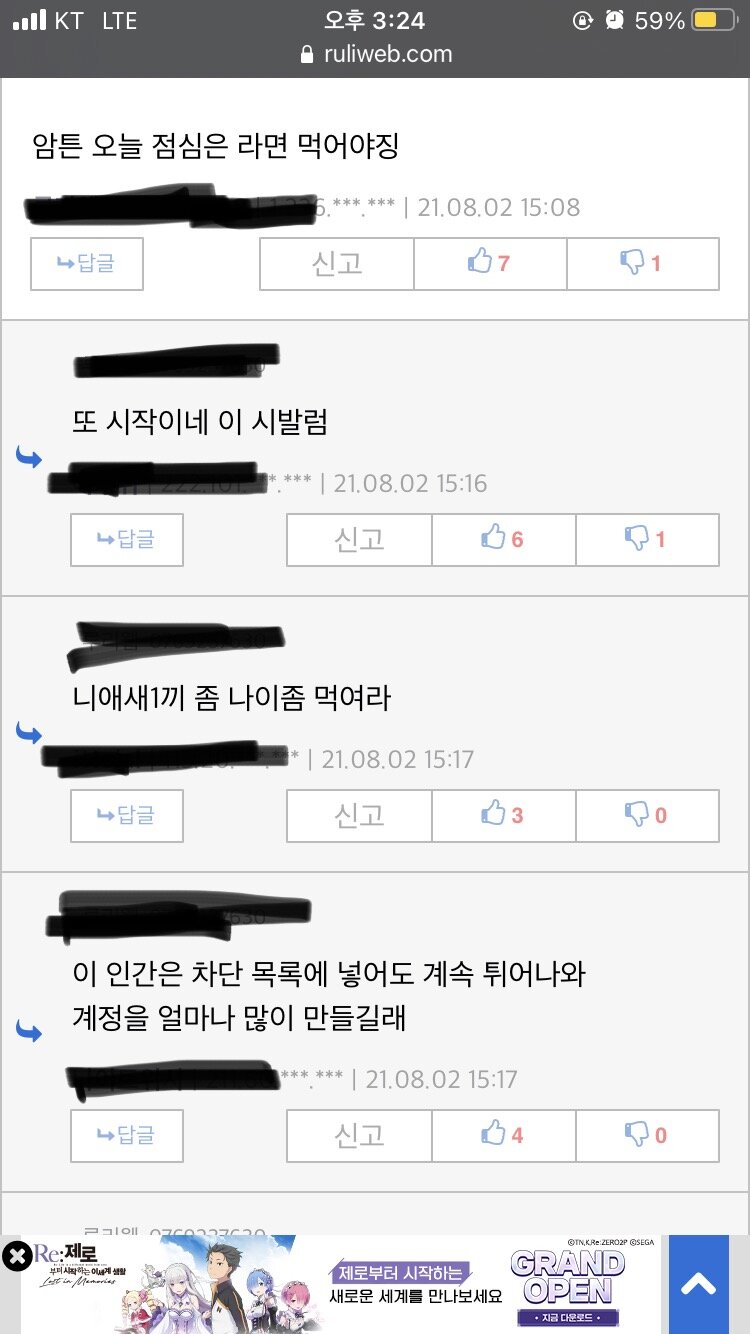Viewport: 750px width, 1334px height.
Task: Upvote the 차단 목록 comment
Action: (503, 1136)
